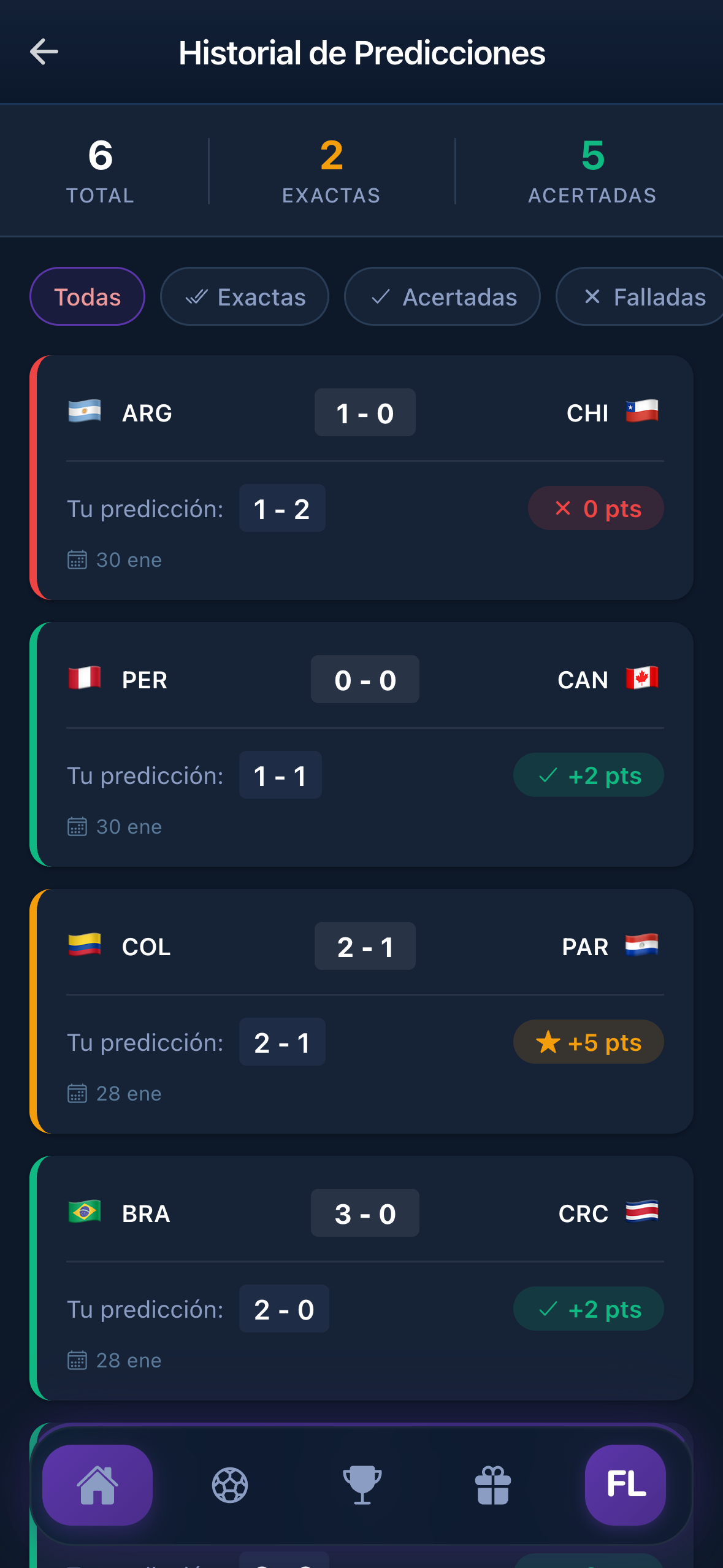Click the 0 pts badge on ARG match
This screenshot has width=723, height=1568.
595,508
